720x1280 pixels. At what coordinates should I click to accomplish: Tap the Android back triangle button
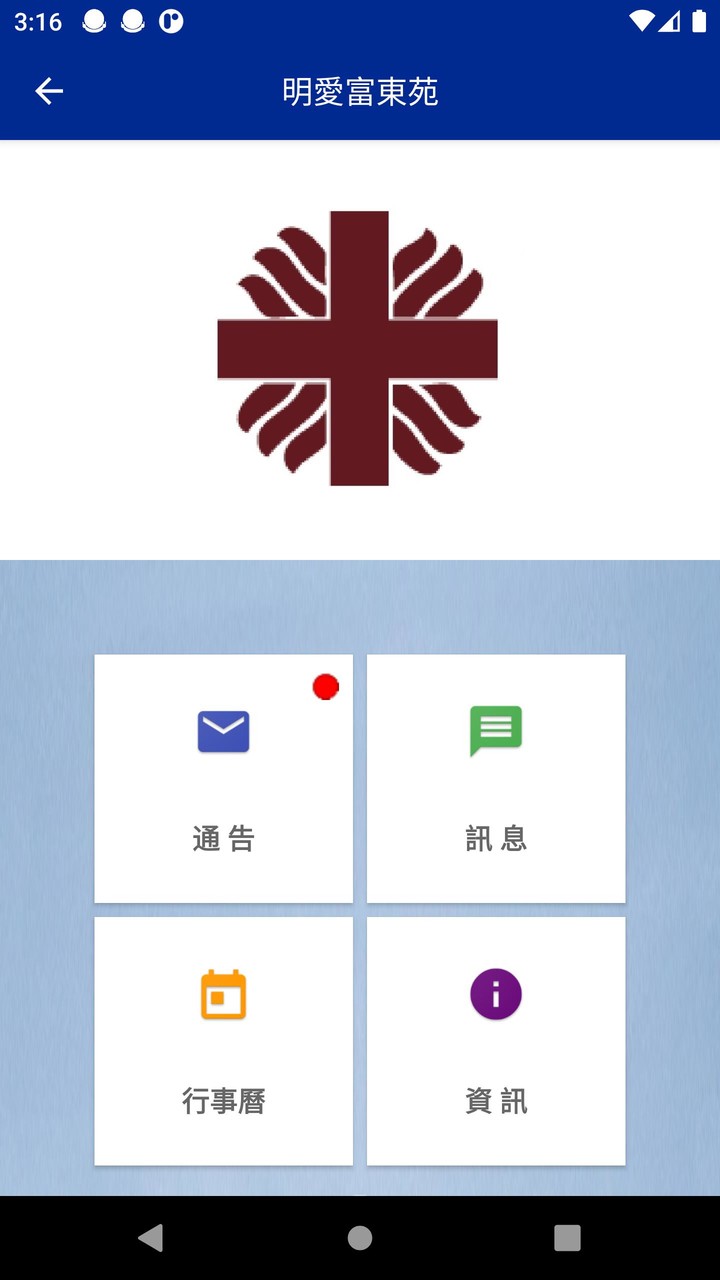pyautogui.click(x=152, y=1238)
